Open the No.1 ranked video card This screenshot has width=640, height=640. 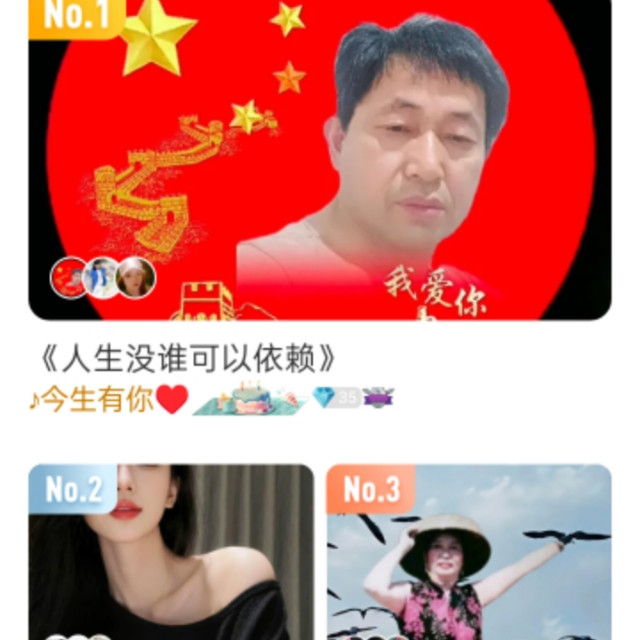[x=320, y=160]
